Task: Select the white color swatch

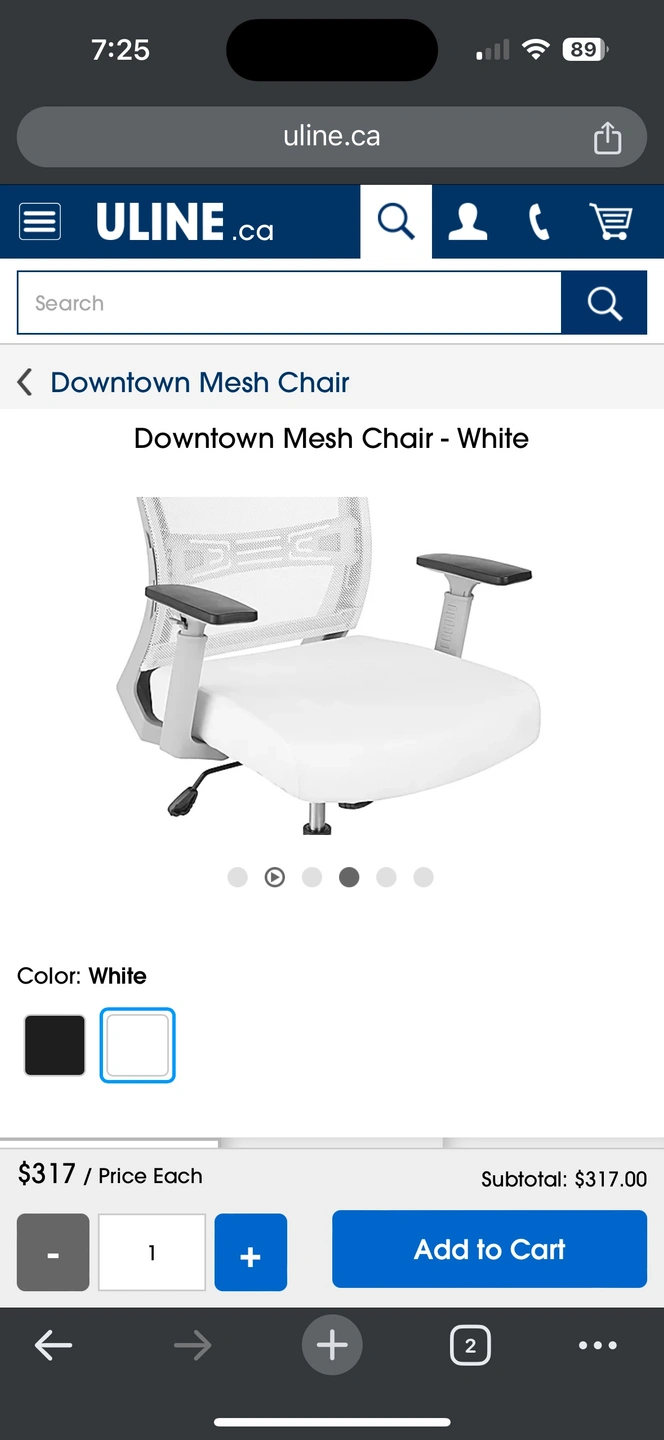Action: point(138,1045)
